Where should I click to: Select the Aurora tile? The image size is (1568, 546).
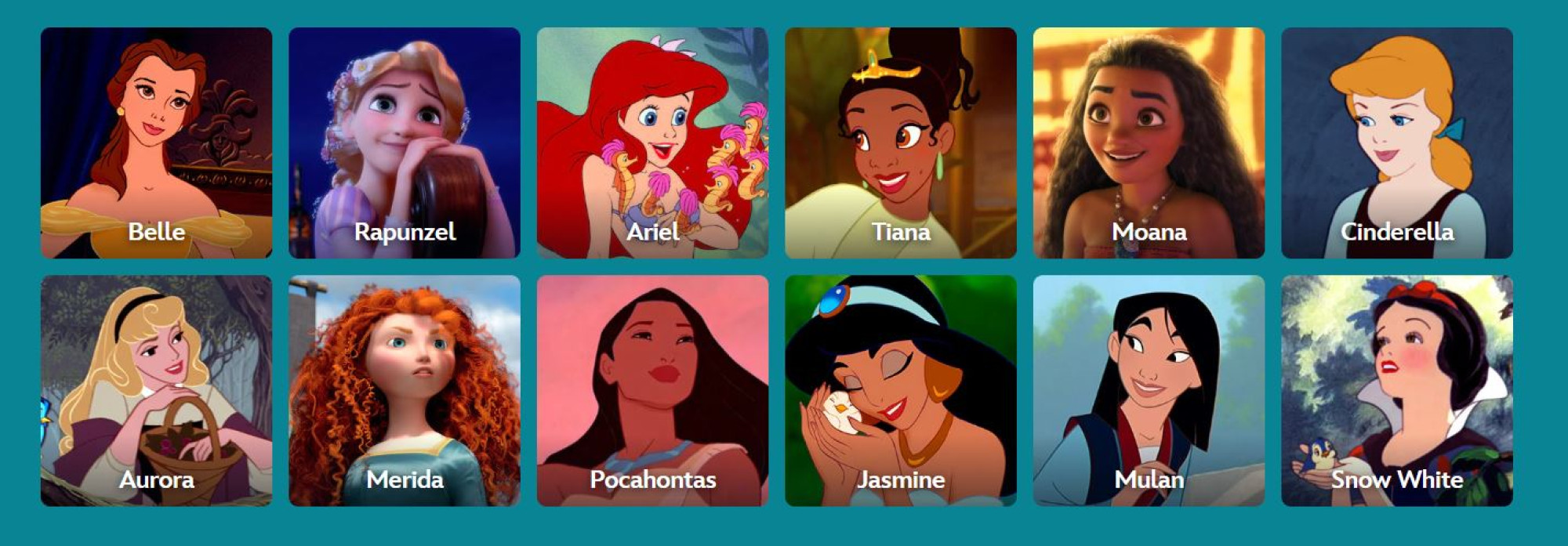point(156,390)
